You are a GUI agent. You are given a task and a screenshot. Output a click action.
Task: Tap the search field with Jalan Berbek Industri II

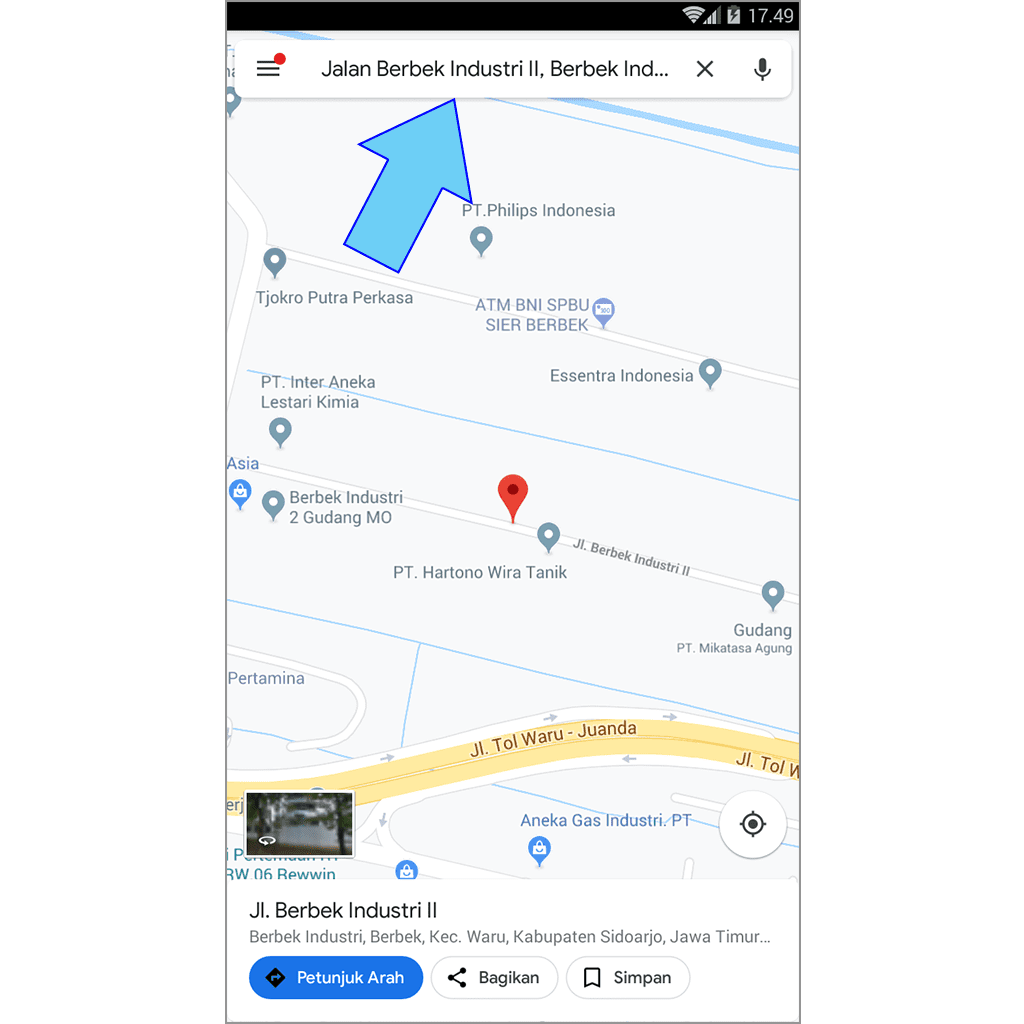coord(494,69)
